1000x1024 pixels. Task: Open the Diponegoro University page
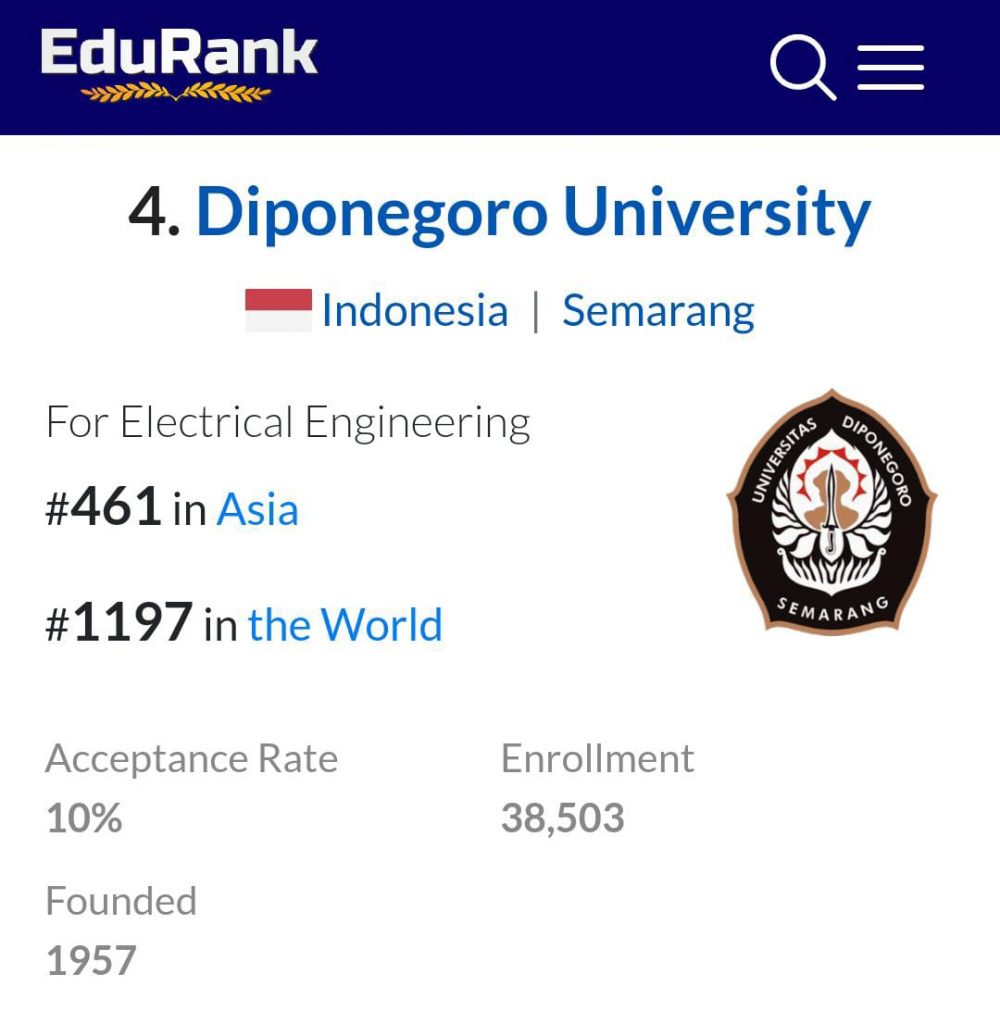pos(533,213)
